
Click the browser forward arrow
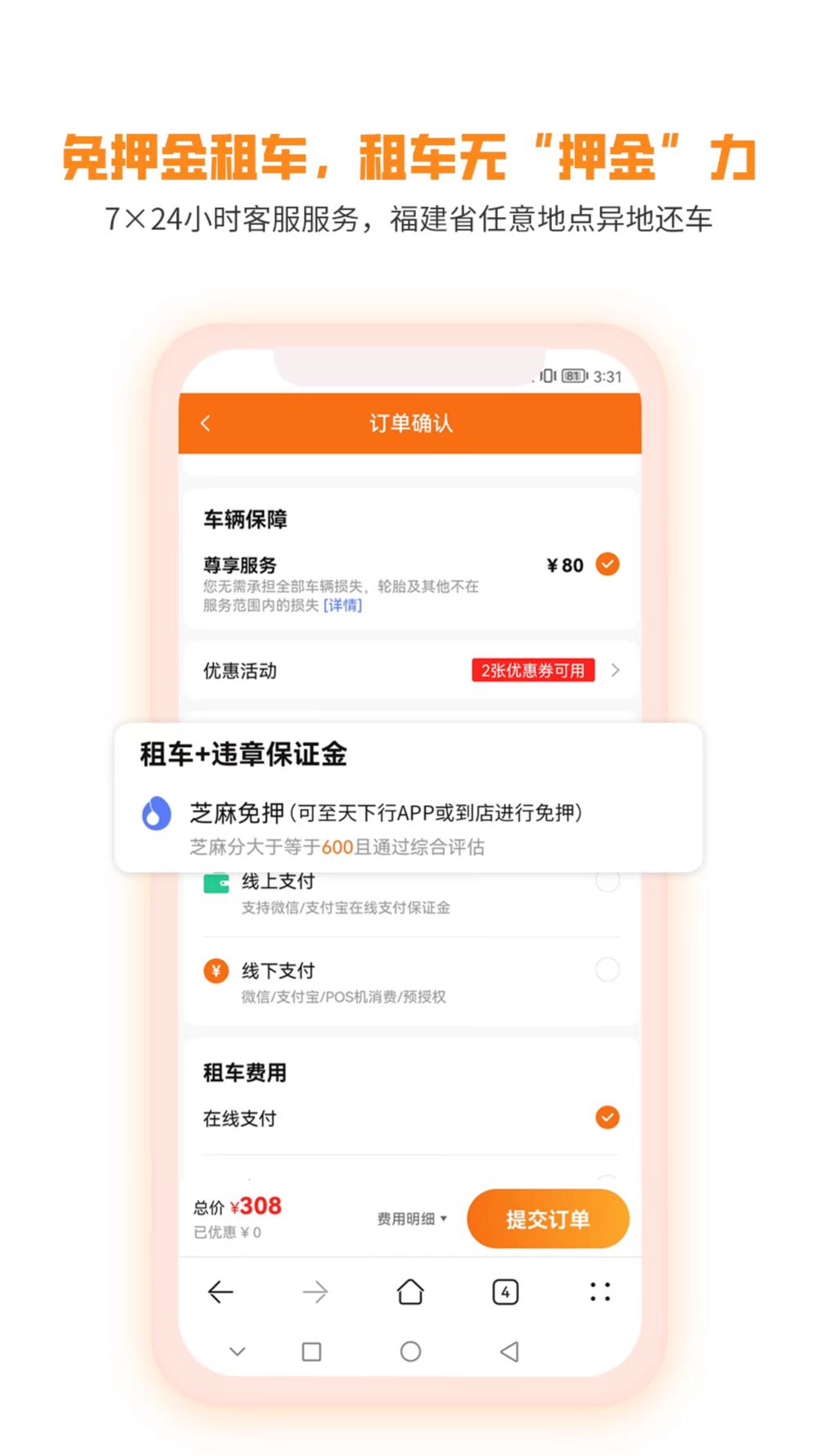click(x=315, y=1291)
